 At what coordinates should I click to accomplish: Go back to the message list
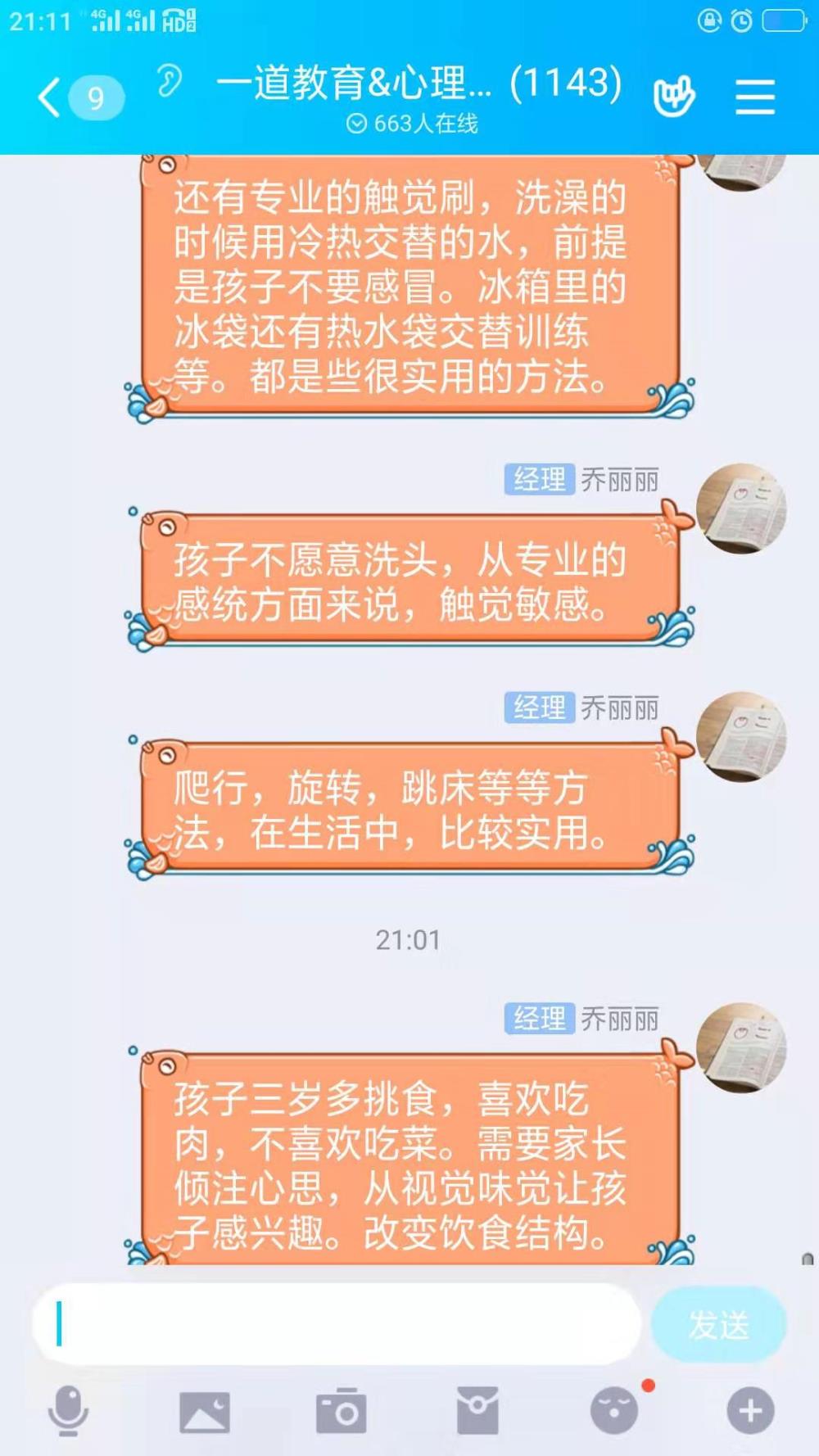tap(79, 97)
